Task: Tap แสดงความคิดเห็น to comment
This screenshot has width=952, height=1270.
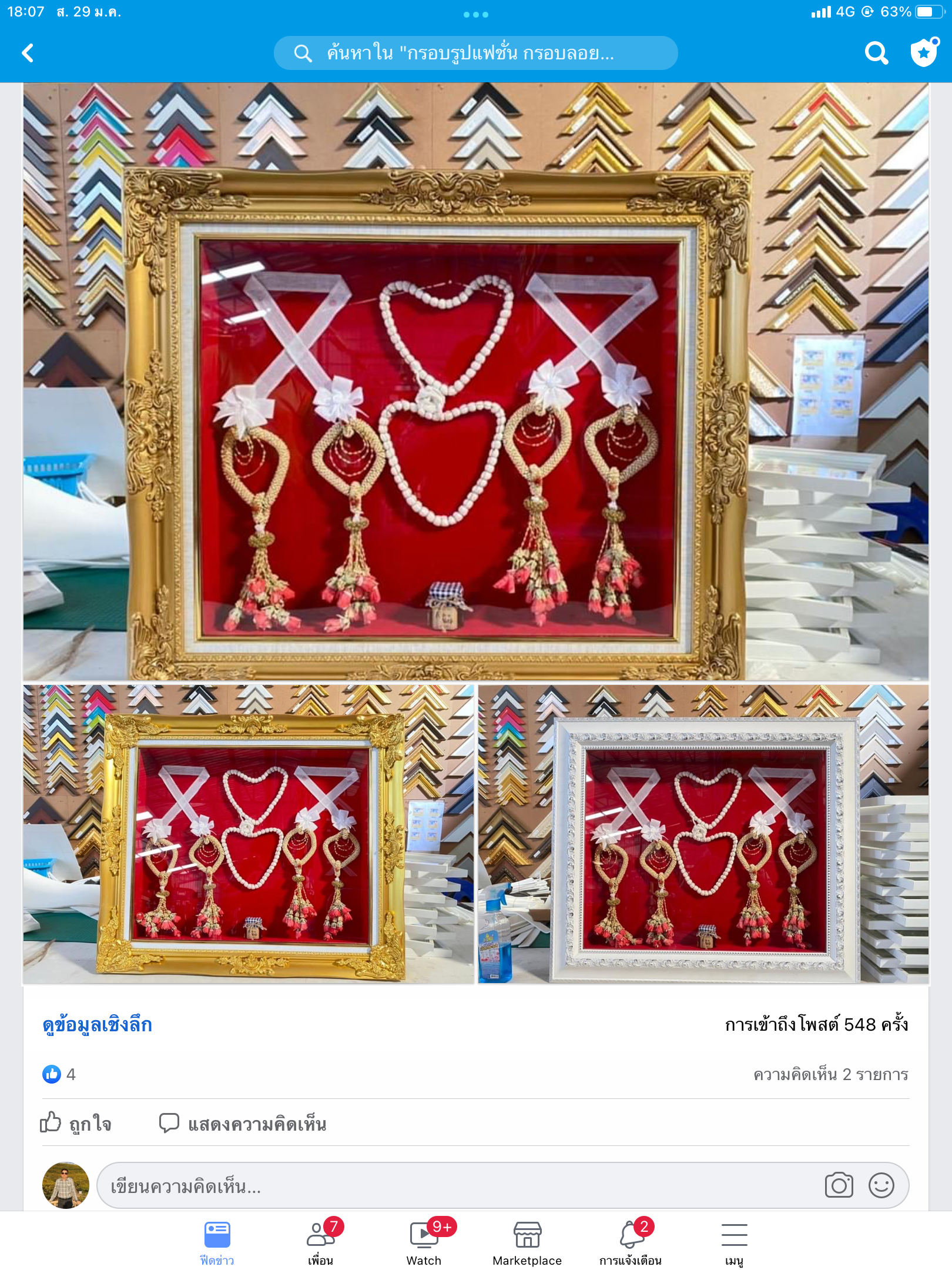Action: [243, 1124]
